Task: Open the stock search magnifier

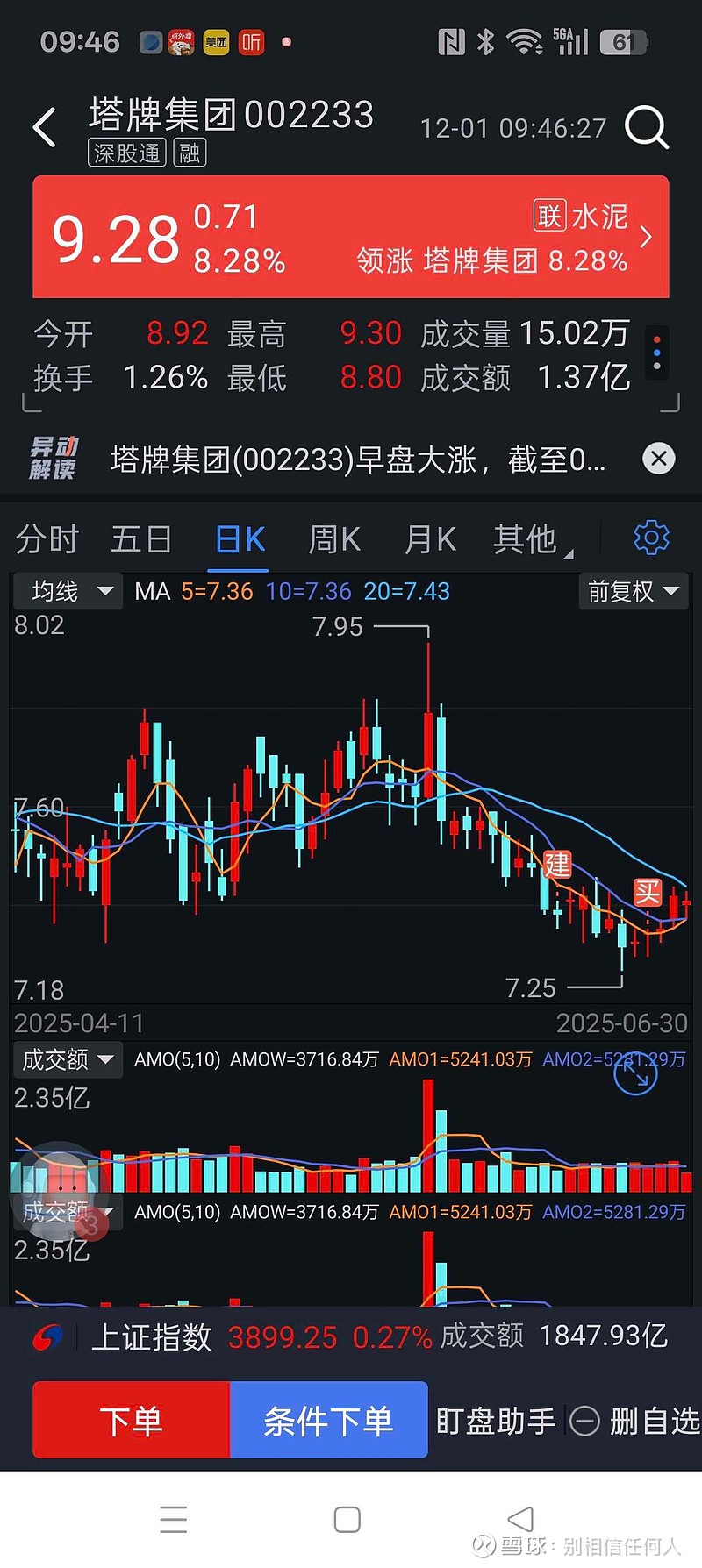Action: [x=647, y=127]
